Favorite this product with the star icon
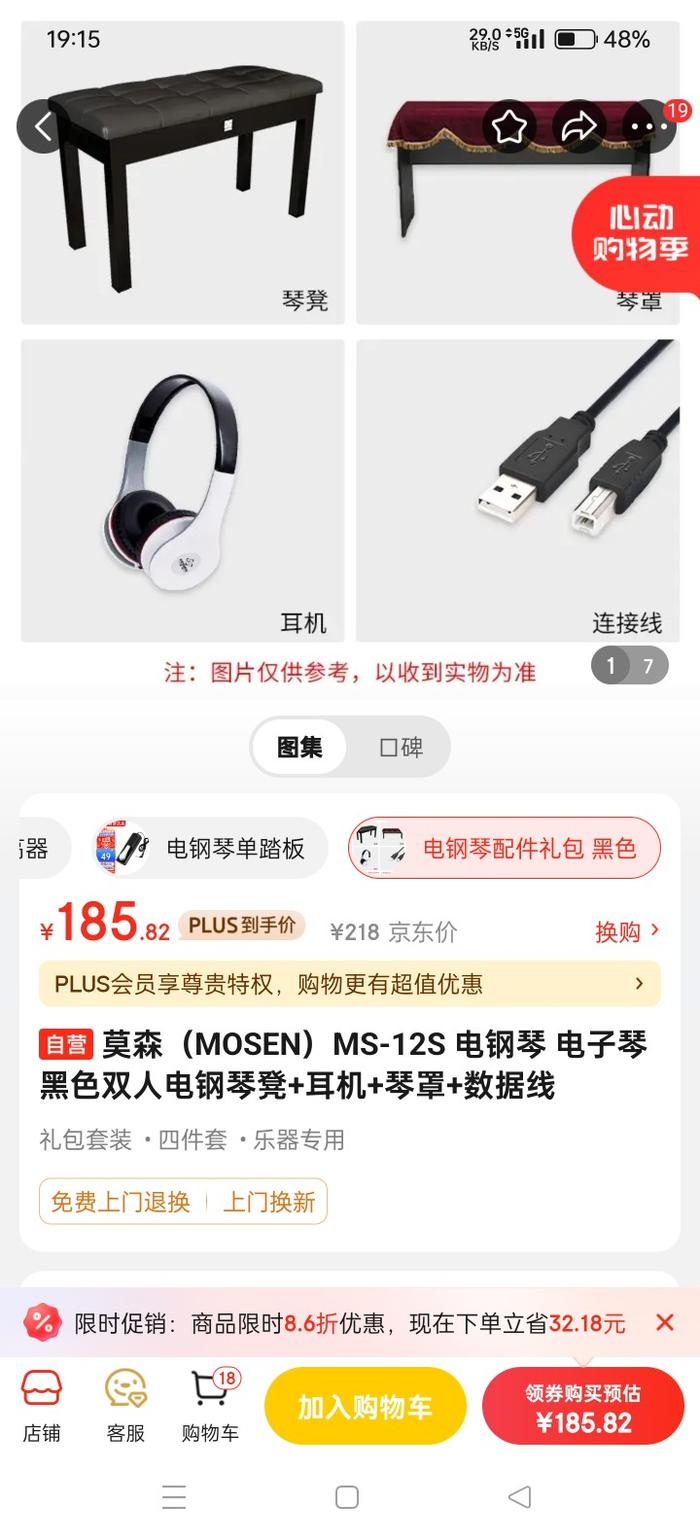Screen dimensions: 700x1540 pyautogui.click(x=510, y=127)
